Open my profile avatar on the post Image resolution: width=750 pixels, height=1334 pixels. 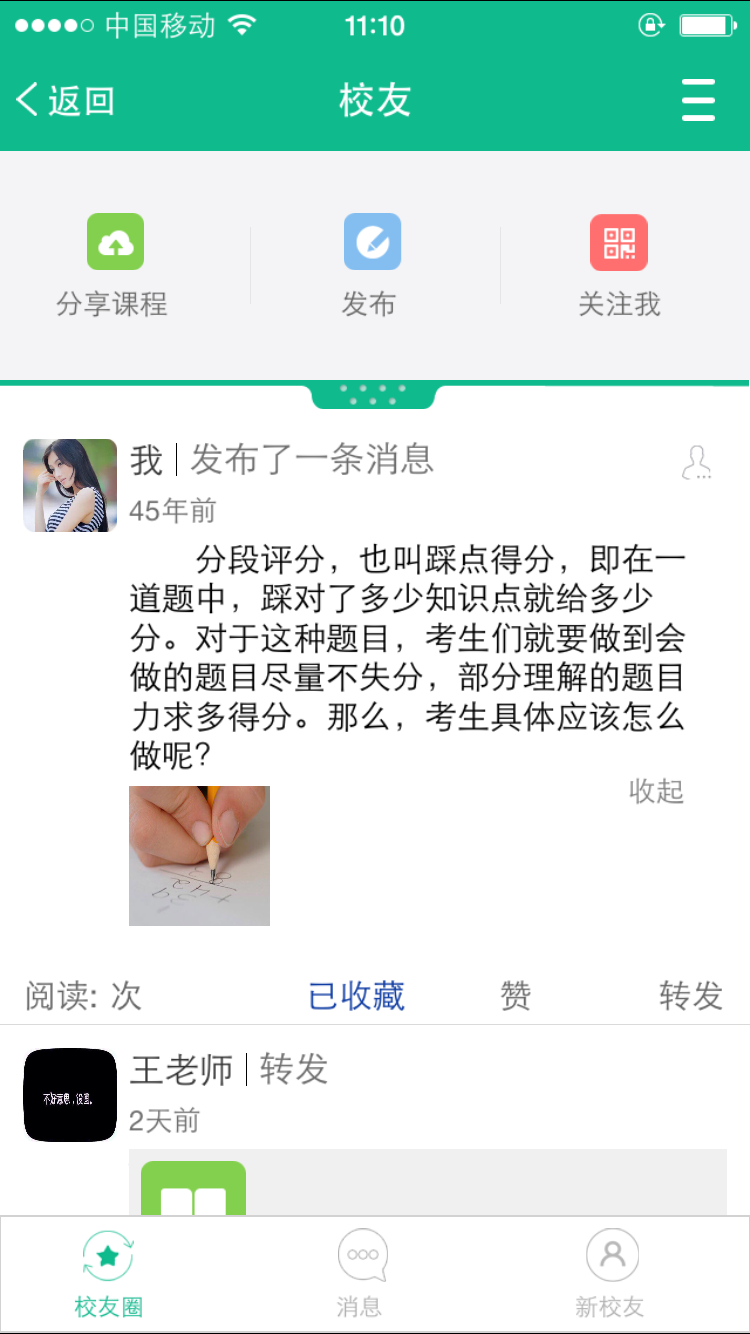[x=70, y=485]
